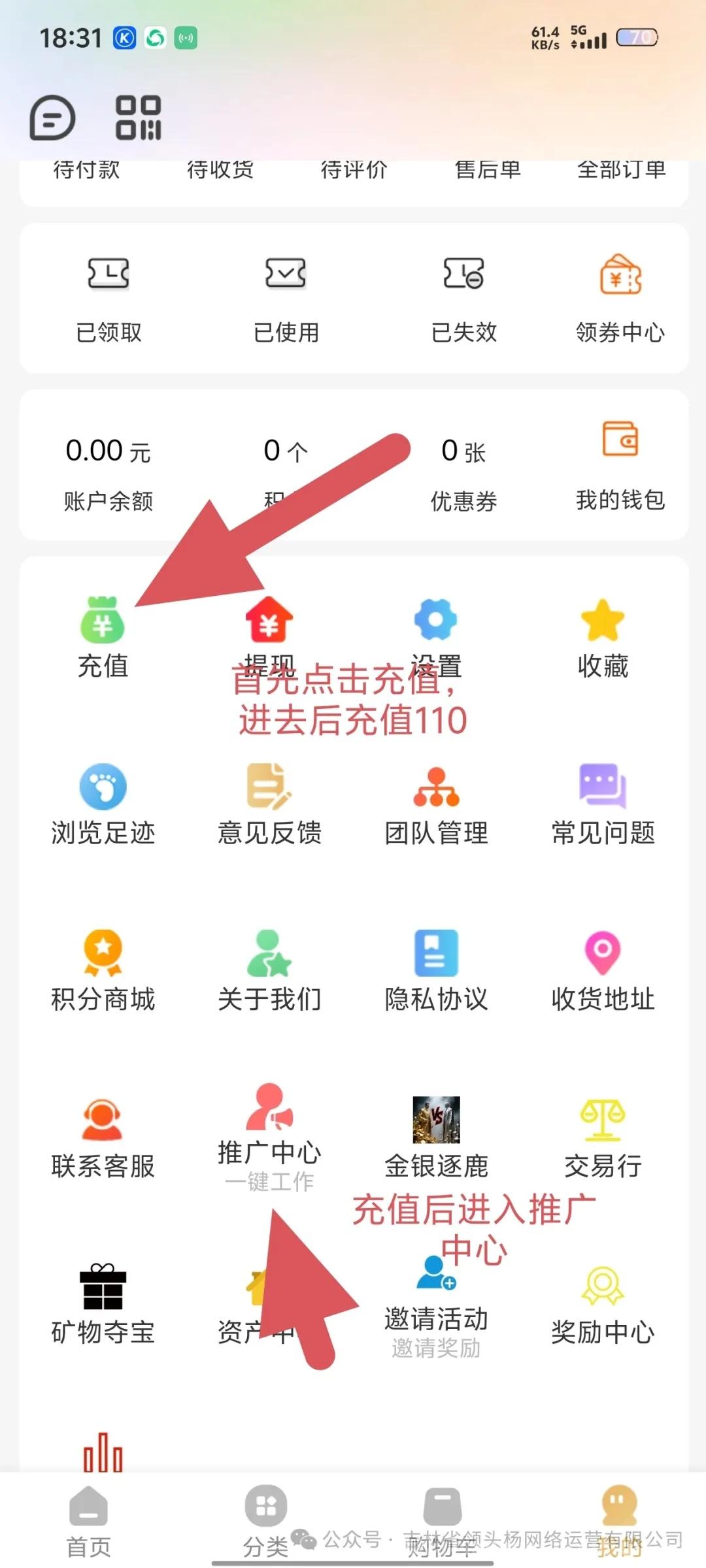706x1568 pixels.
Task: Open 收货地址 shipping addresses
Action: [603, 972]
